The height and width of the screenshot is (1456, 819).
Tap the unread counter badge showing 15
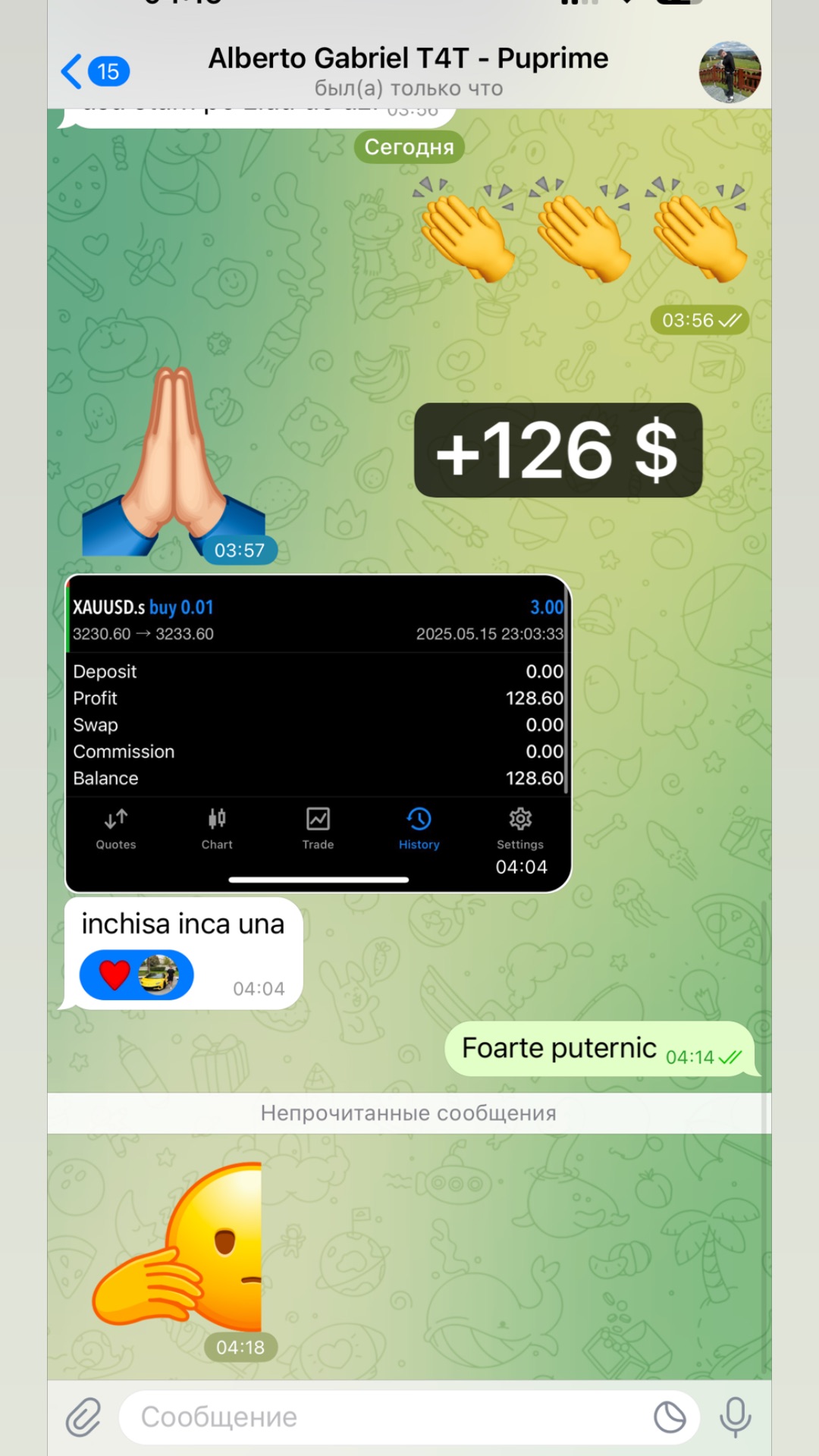tap(108, 71)
